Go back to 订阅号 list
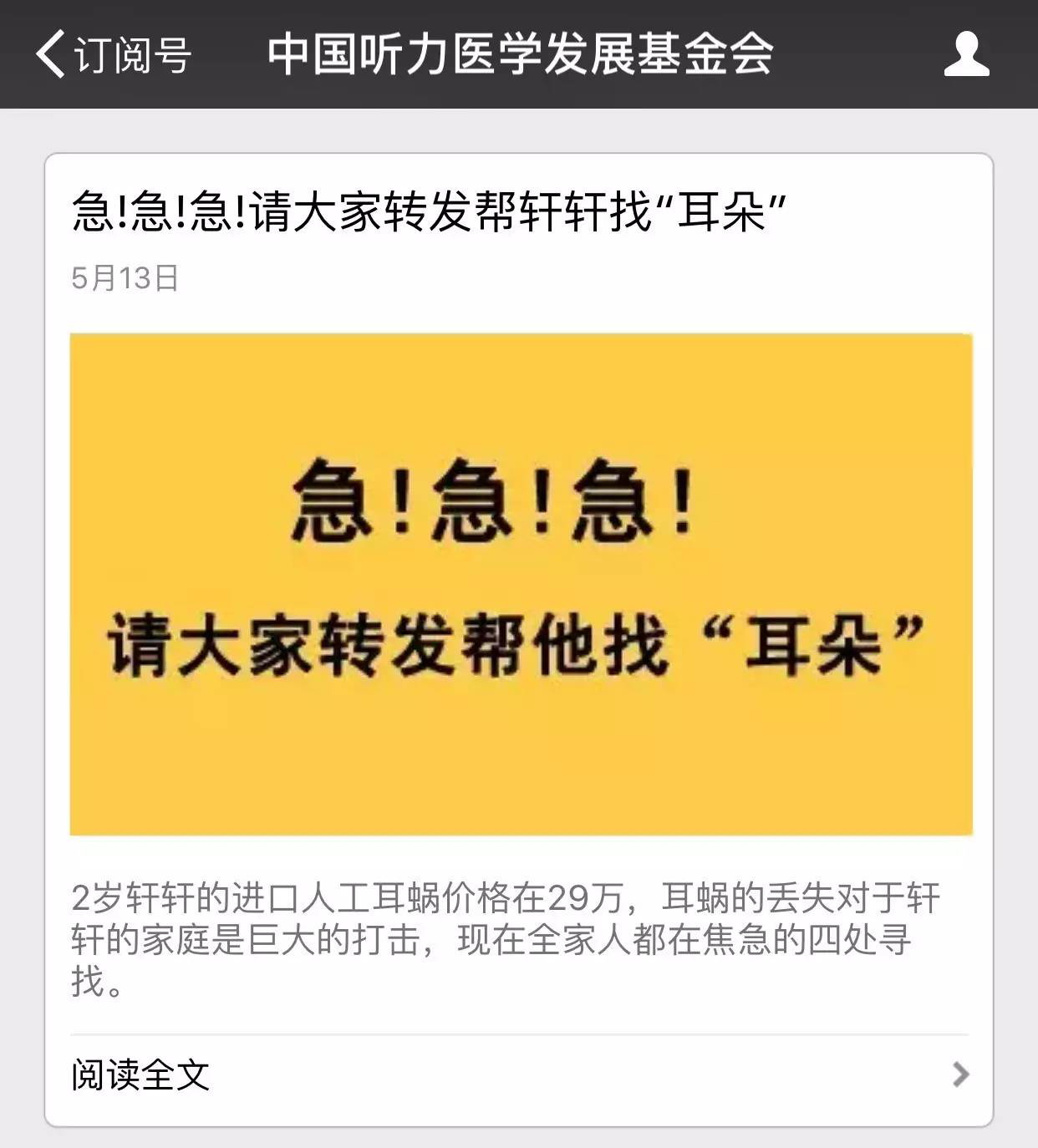The image size is (1038, 1148). 113,54
